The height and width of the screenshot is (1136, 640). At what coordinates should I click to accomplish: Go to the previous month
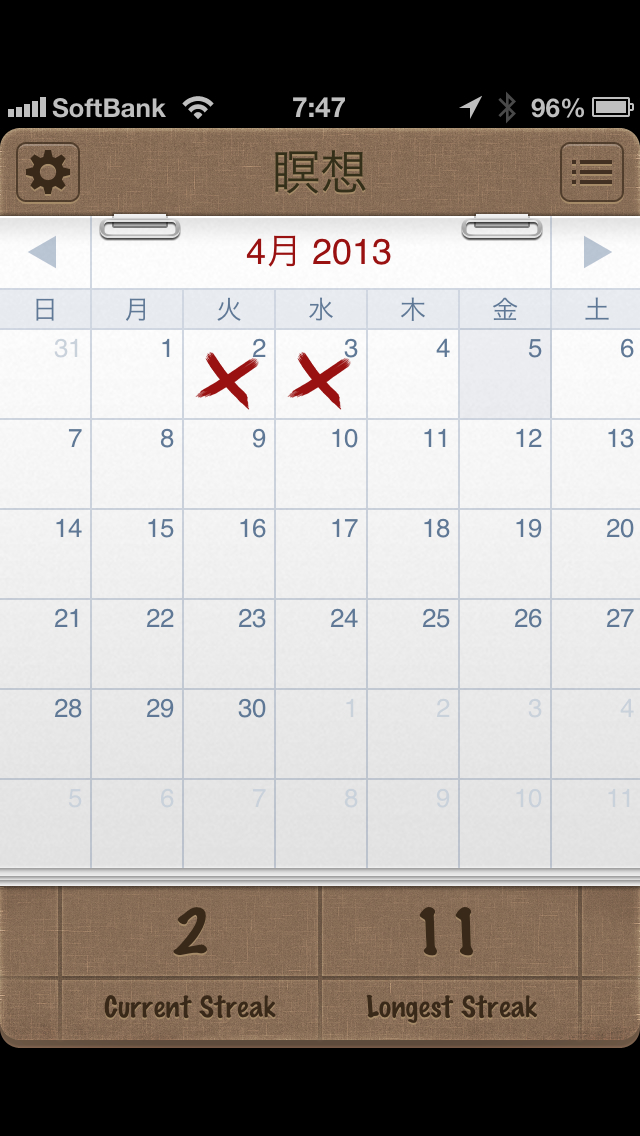[43, 252]
